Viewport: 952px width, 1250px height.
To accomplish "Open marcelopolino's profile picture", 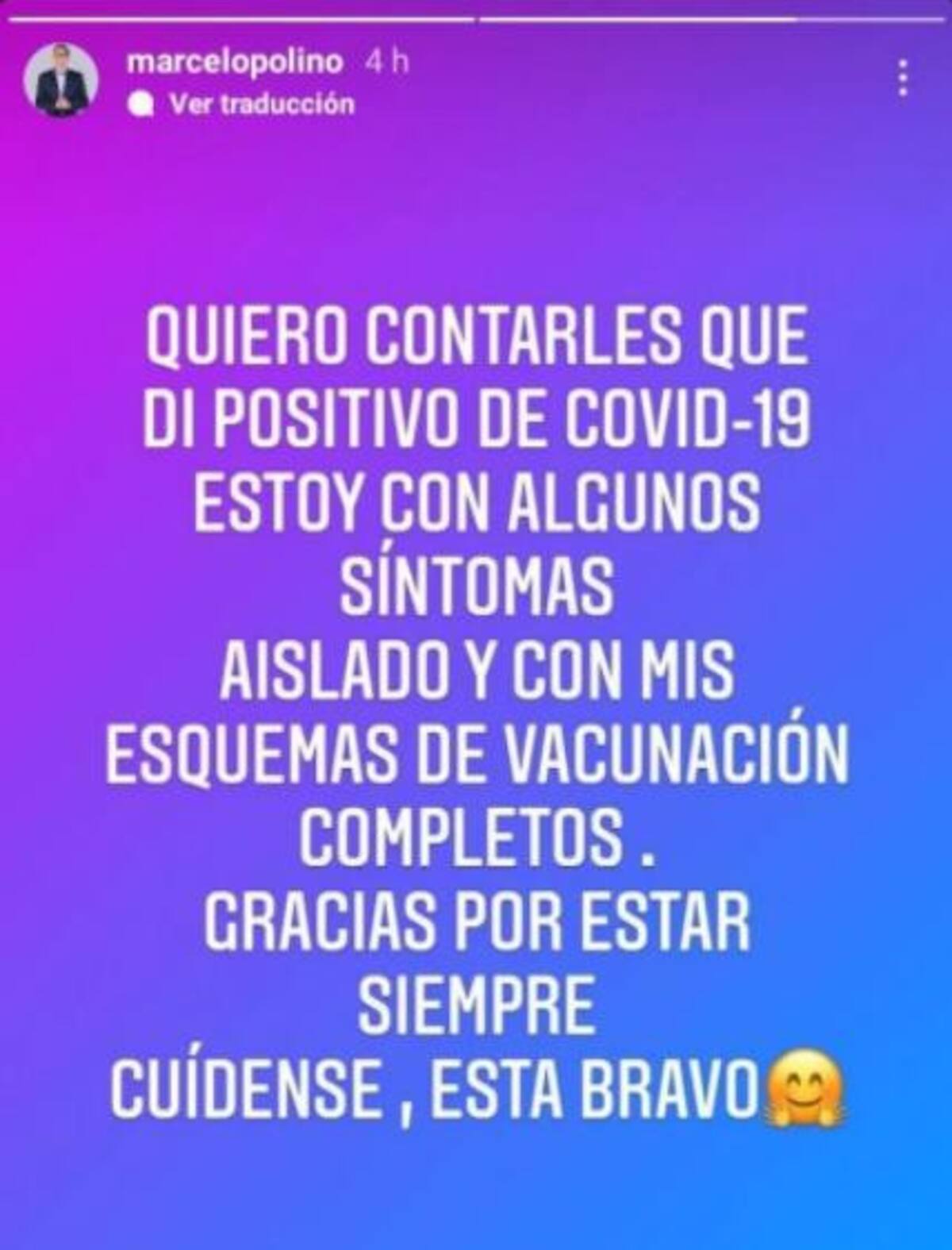I will coord(61,80).
